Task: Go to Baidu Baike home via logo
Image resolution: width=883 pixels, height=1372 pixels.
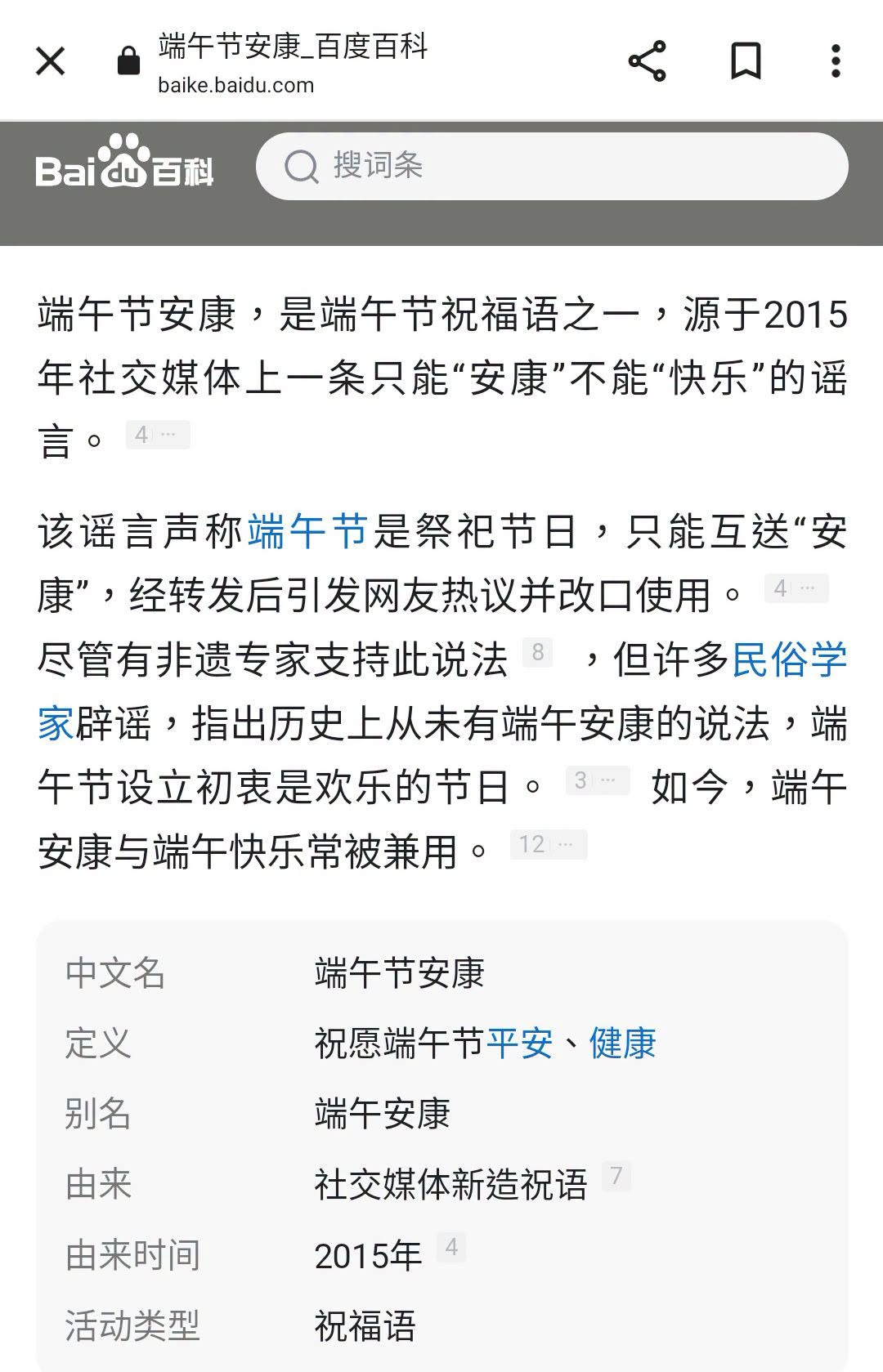Action: click(124, 162)
